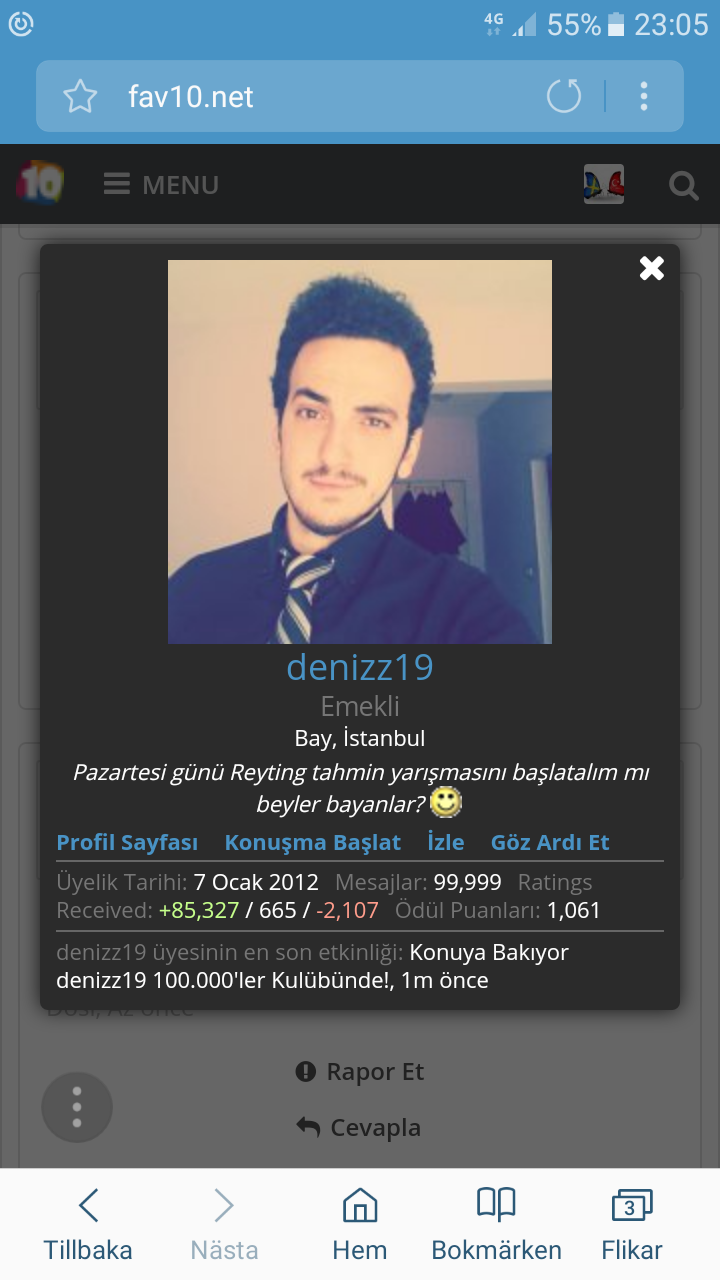This screenshot has height=1280, width=720.
Task: Start a conversation via Konuşma Başlat
Action: point(312,842)
